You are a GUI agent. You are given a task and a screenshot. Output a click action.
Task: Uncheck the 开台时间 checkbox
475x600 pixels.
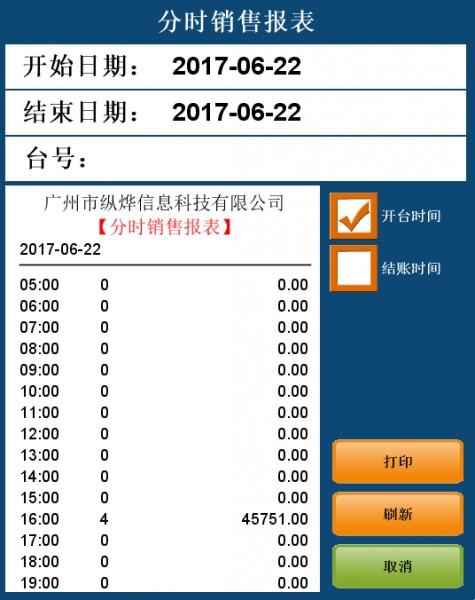click(353, 216)
